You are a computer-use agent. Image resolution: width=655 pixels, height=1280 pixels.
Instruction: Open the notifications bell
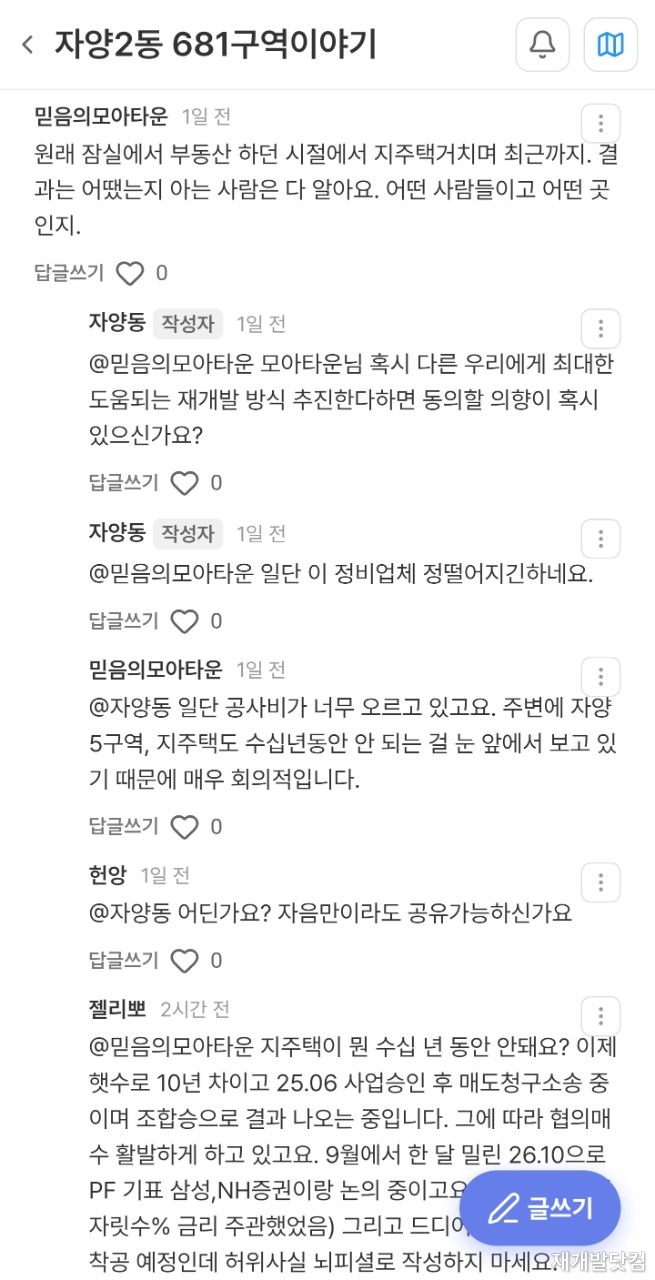pos(543,44)
